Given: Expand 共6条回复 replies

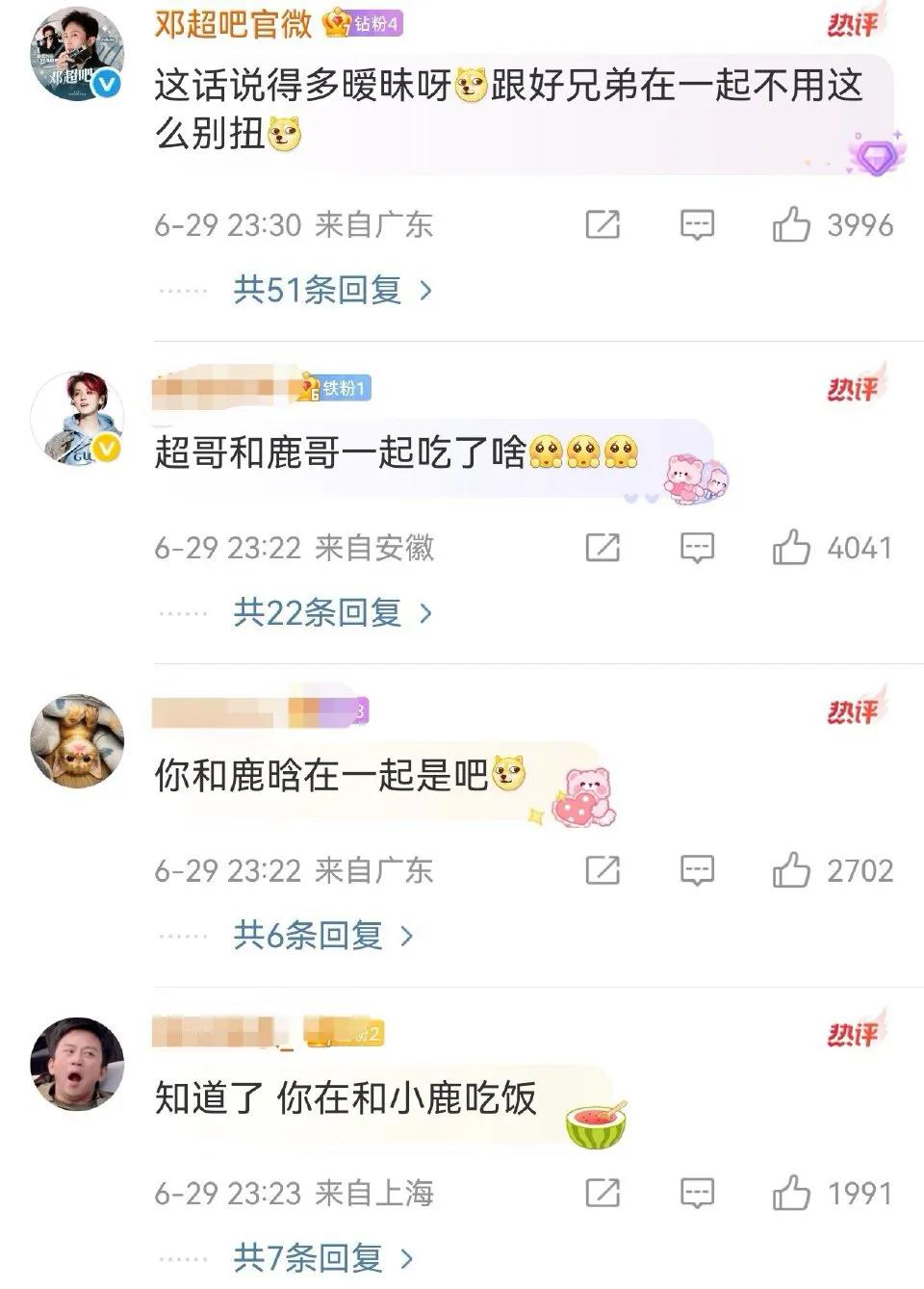Looking at the screenshot, I should (322, 935).
